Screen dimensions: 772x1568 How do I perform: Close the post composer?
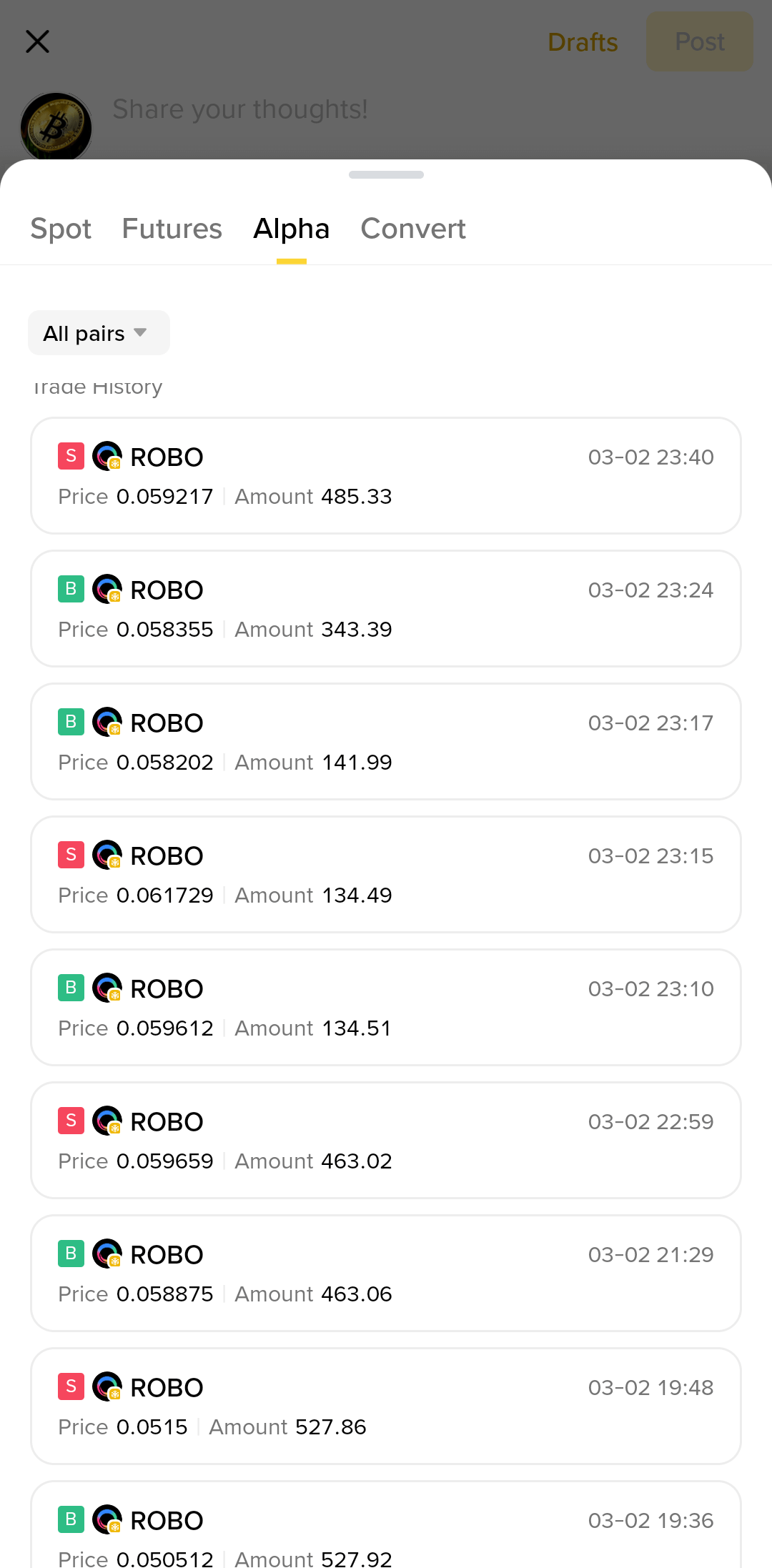37,41
